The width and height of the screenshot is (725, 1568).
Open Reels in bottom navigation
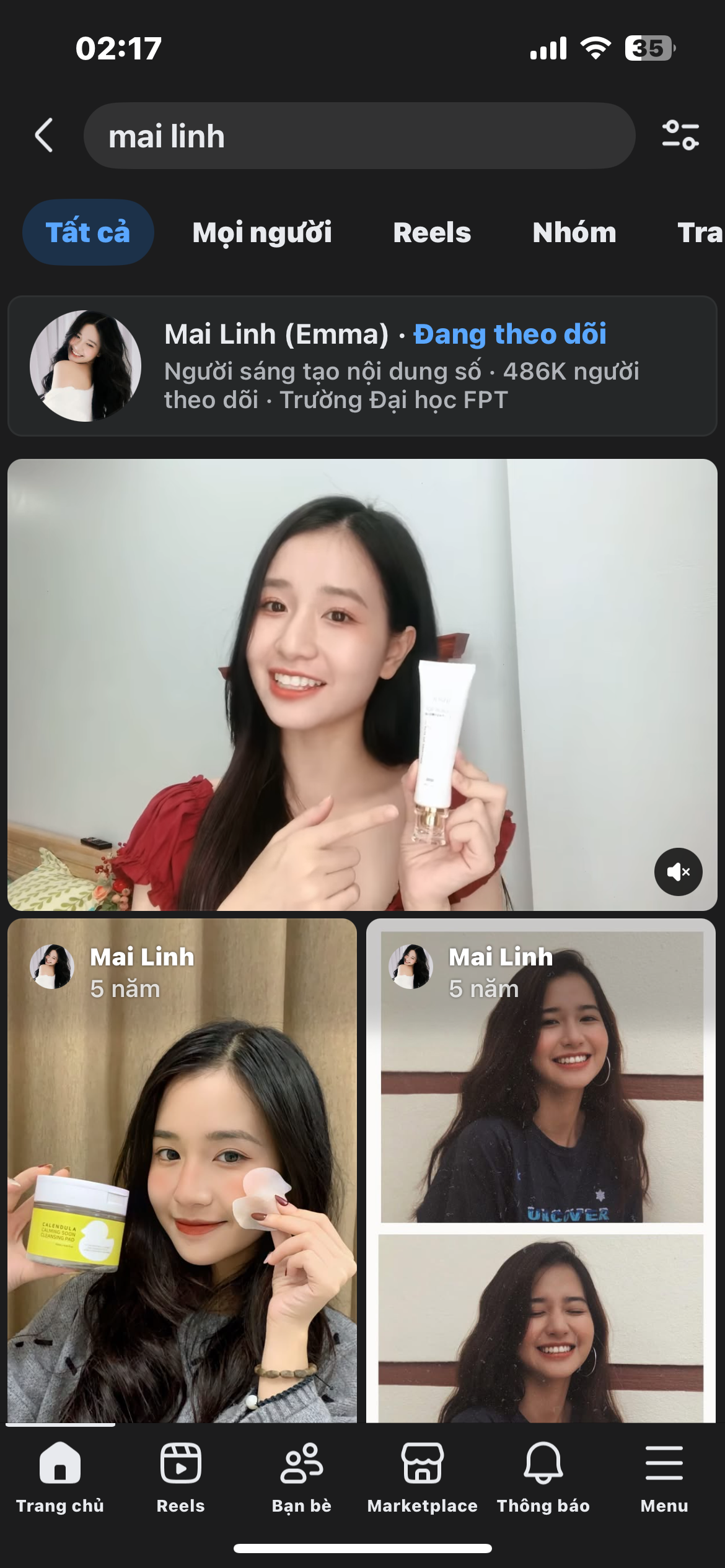tap(180, 1476)
